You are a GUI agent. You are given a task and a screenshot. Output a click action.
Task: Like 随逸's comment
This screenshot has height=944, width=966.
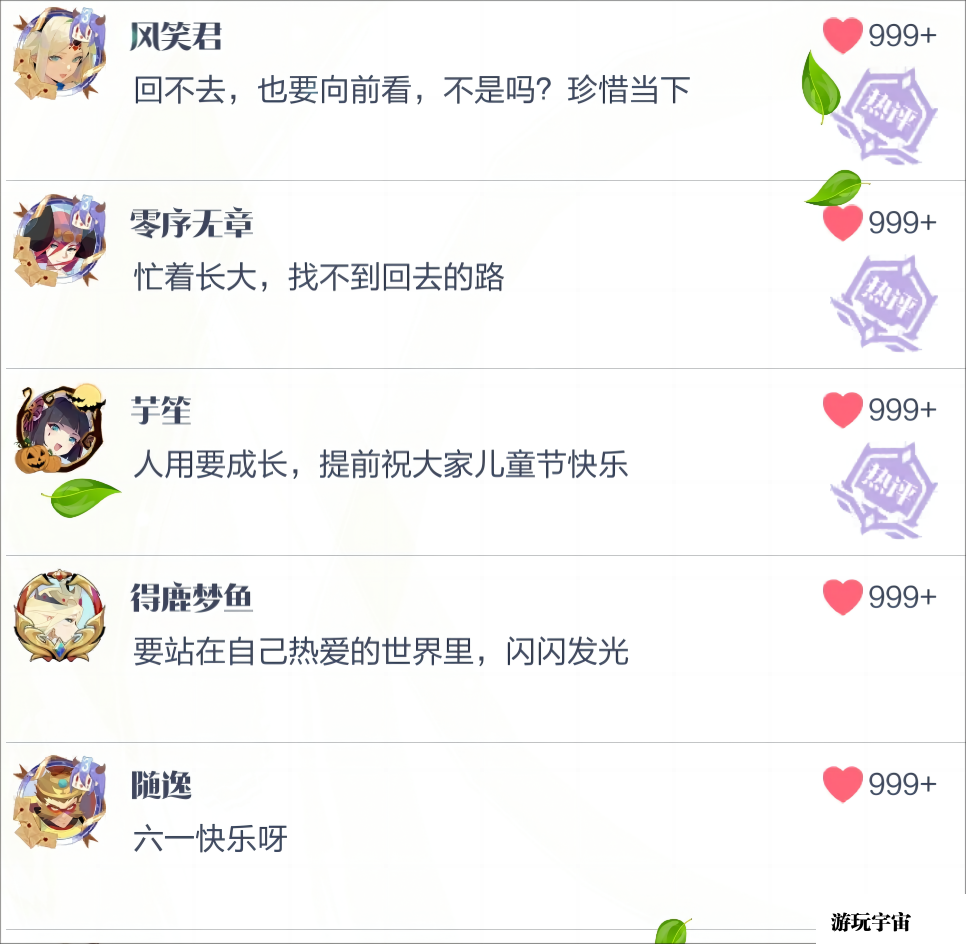click(842, 784)
